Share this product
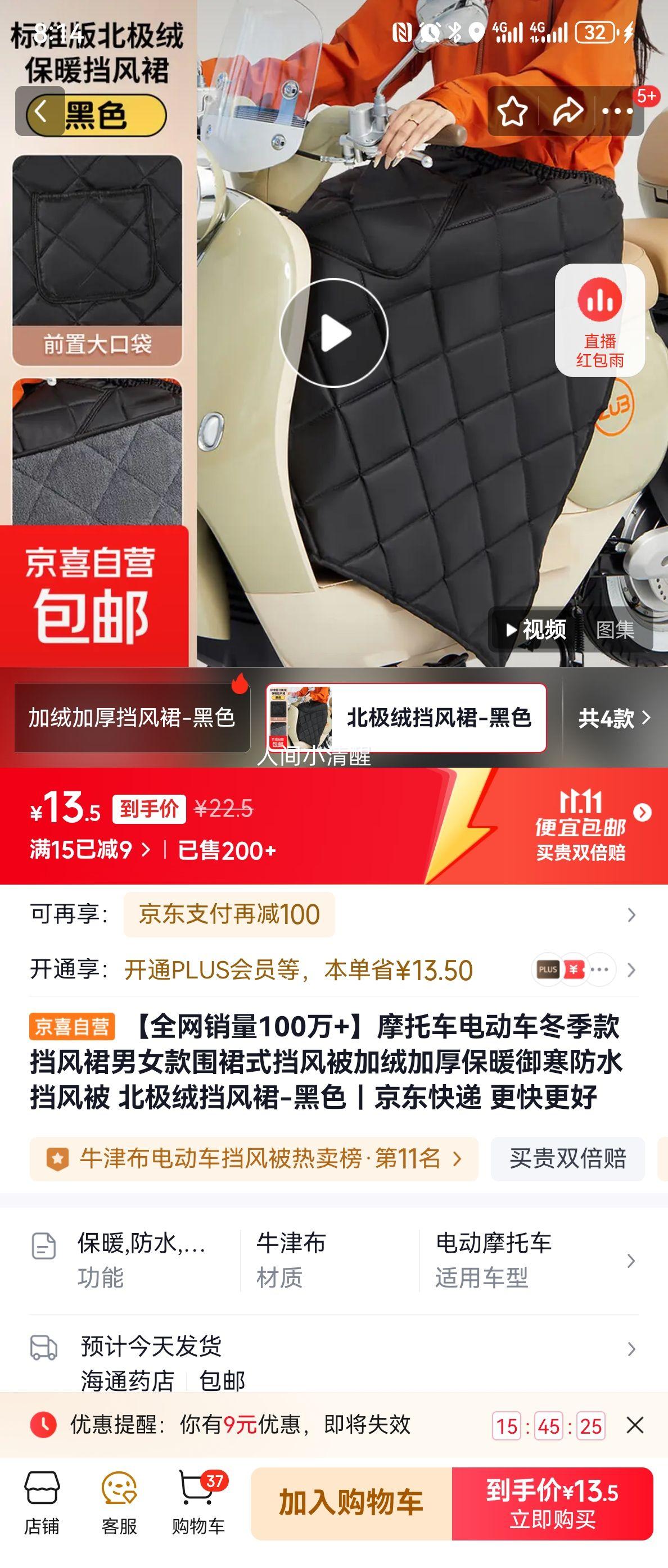 pyautogui.click(x=567, y=111)
